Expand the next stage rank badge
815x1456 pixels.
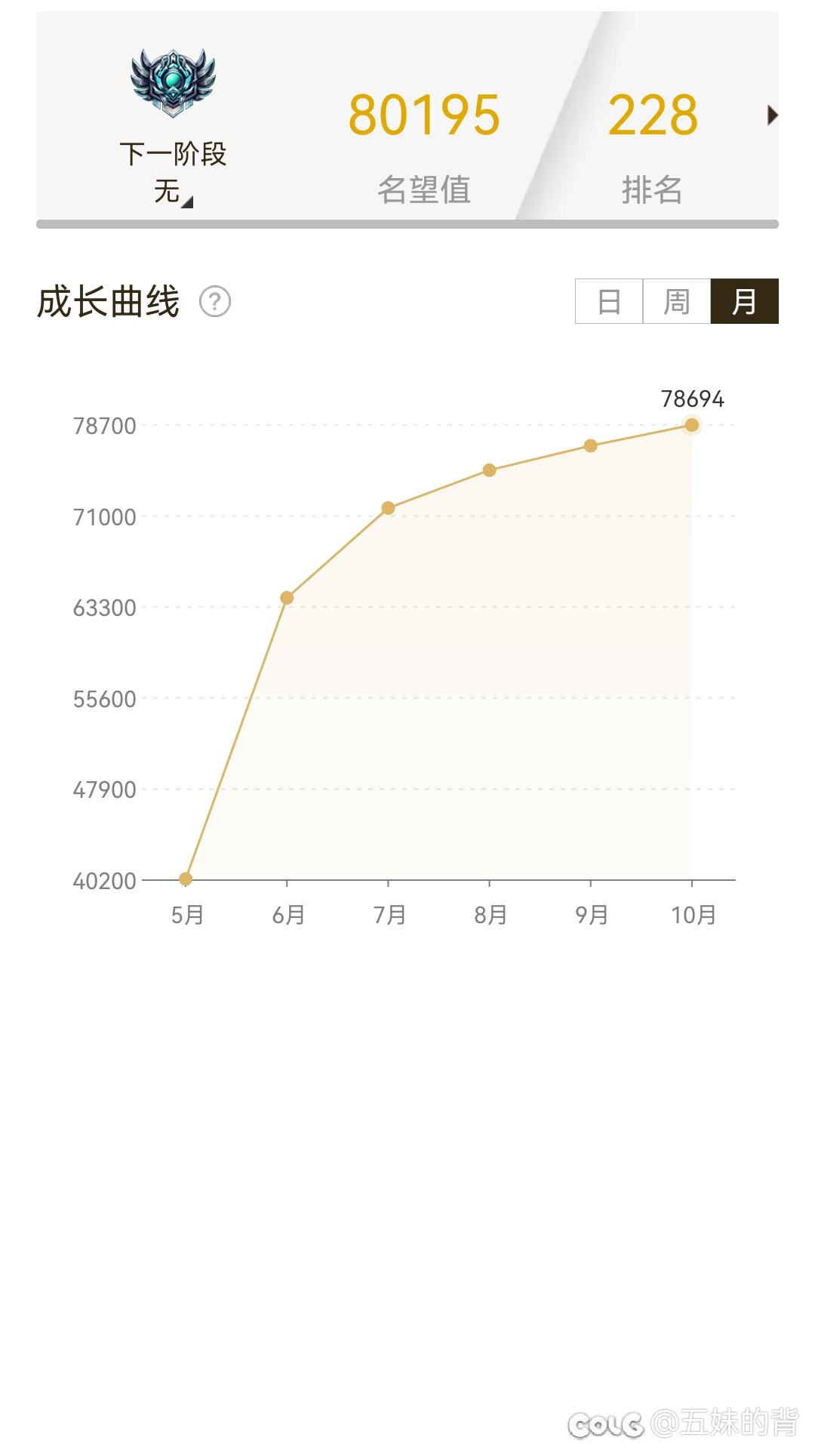[x=174, y=85]
